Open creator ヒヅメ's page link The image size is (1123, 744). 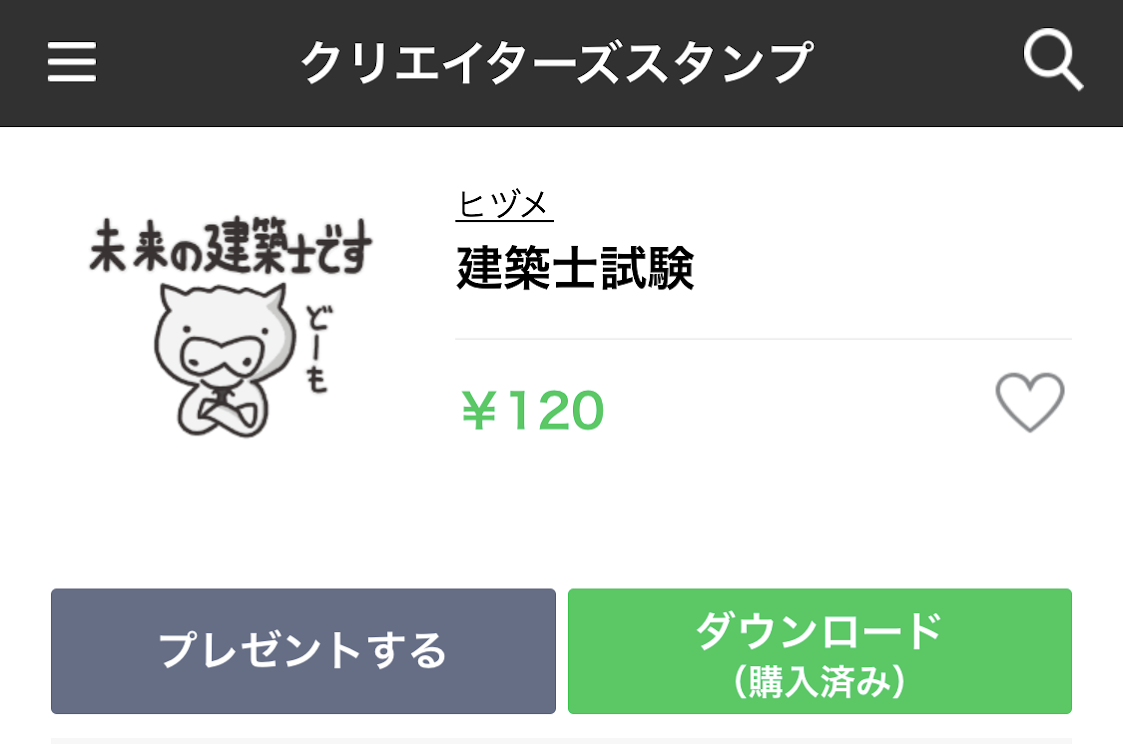click(504, 204)
